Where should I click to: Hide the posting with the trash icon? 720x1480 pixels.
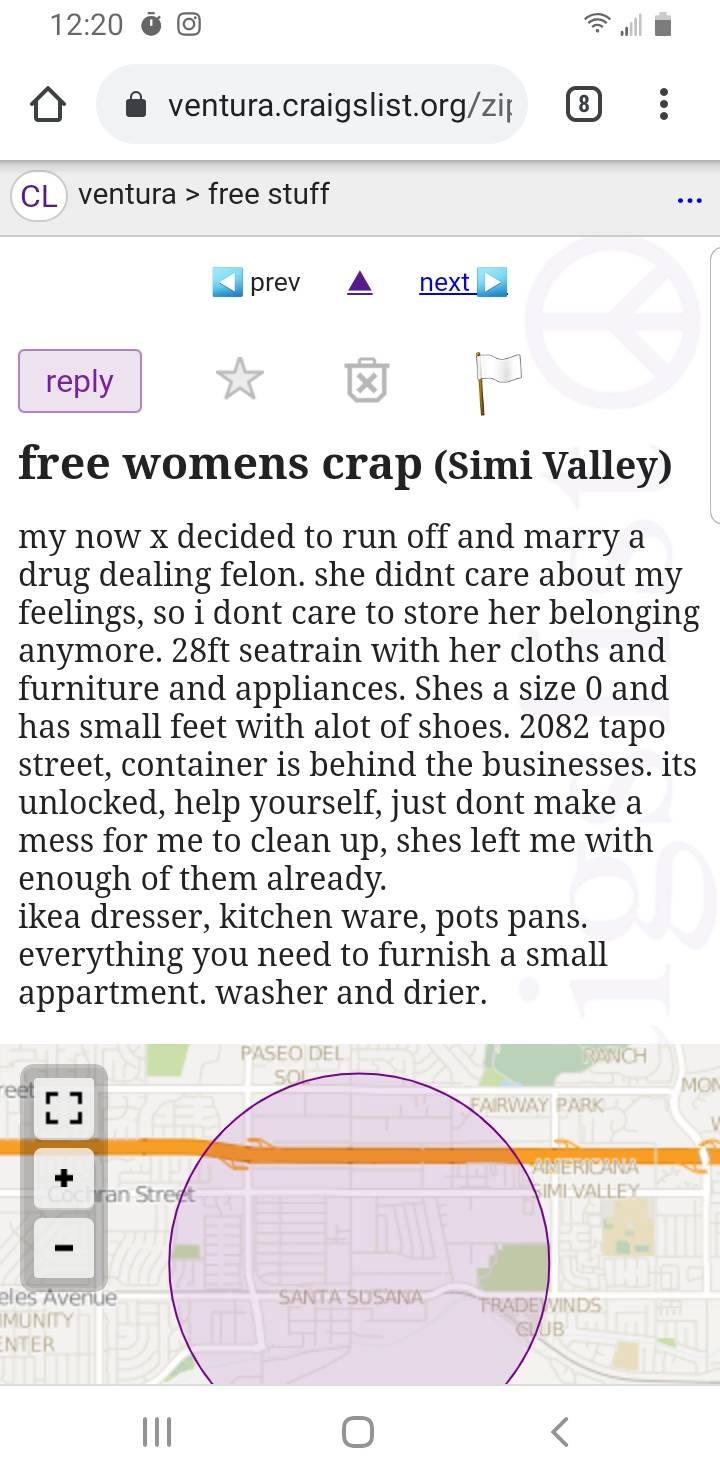(x=366, y=380)
